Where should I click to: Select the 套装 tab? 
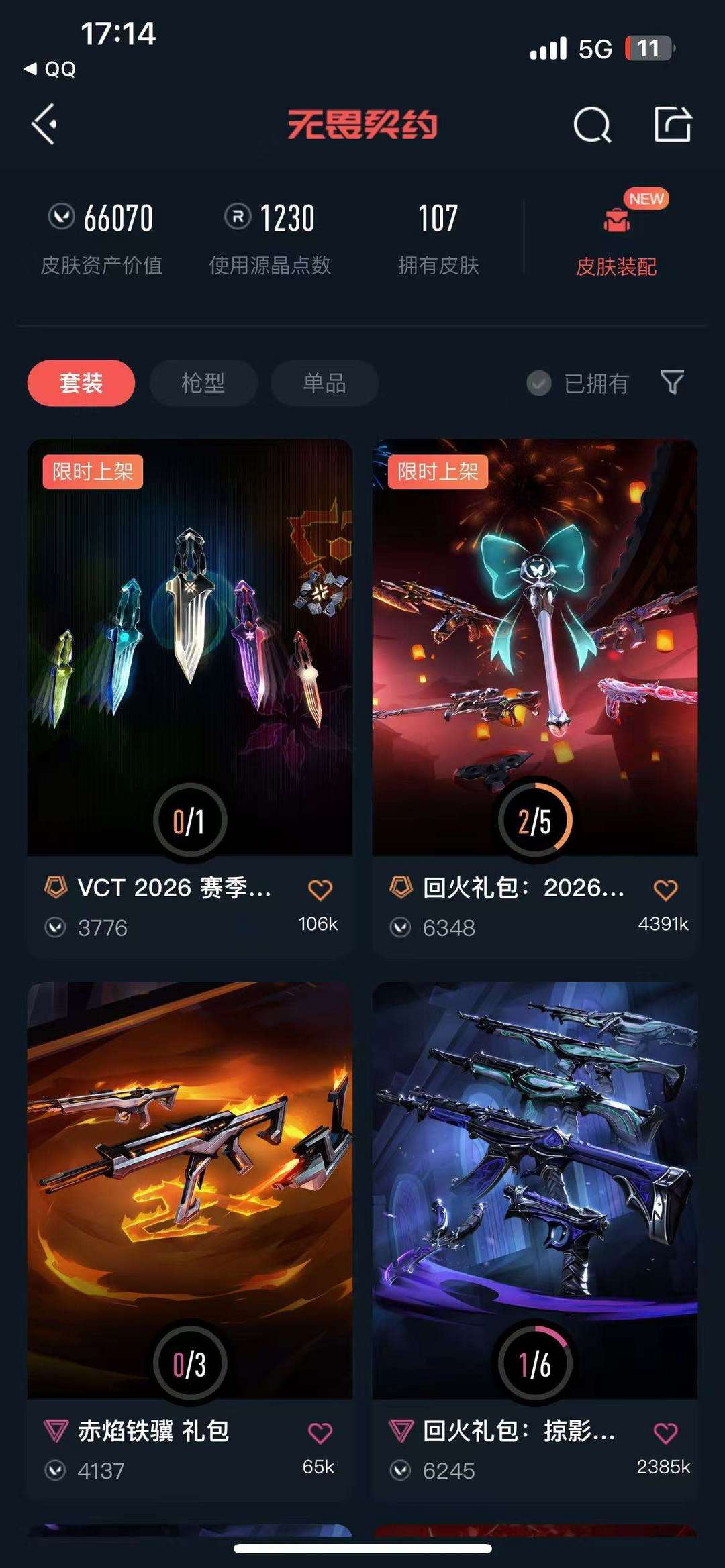(82, 382)
